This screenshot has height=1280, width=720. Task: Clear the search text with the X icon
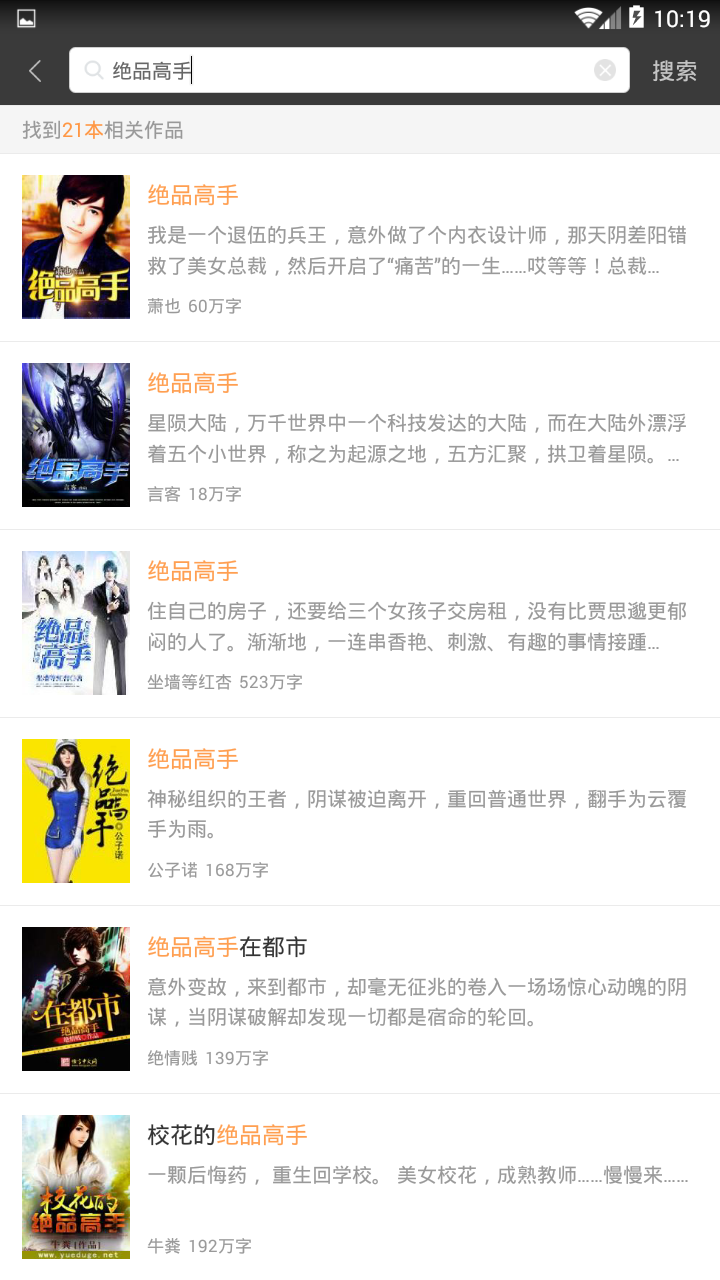(x=605, y=70)
